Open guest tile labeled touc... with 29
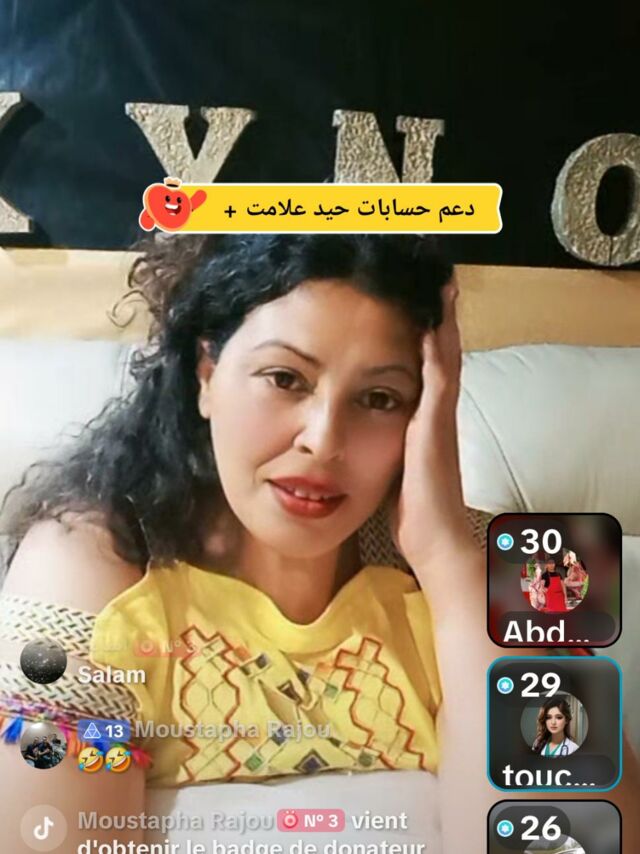Image resolution: width=640 pixels, height=854 pixels. (x=554, y=724)
